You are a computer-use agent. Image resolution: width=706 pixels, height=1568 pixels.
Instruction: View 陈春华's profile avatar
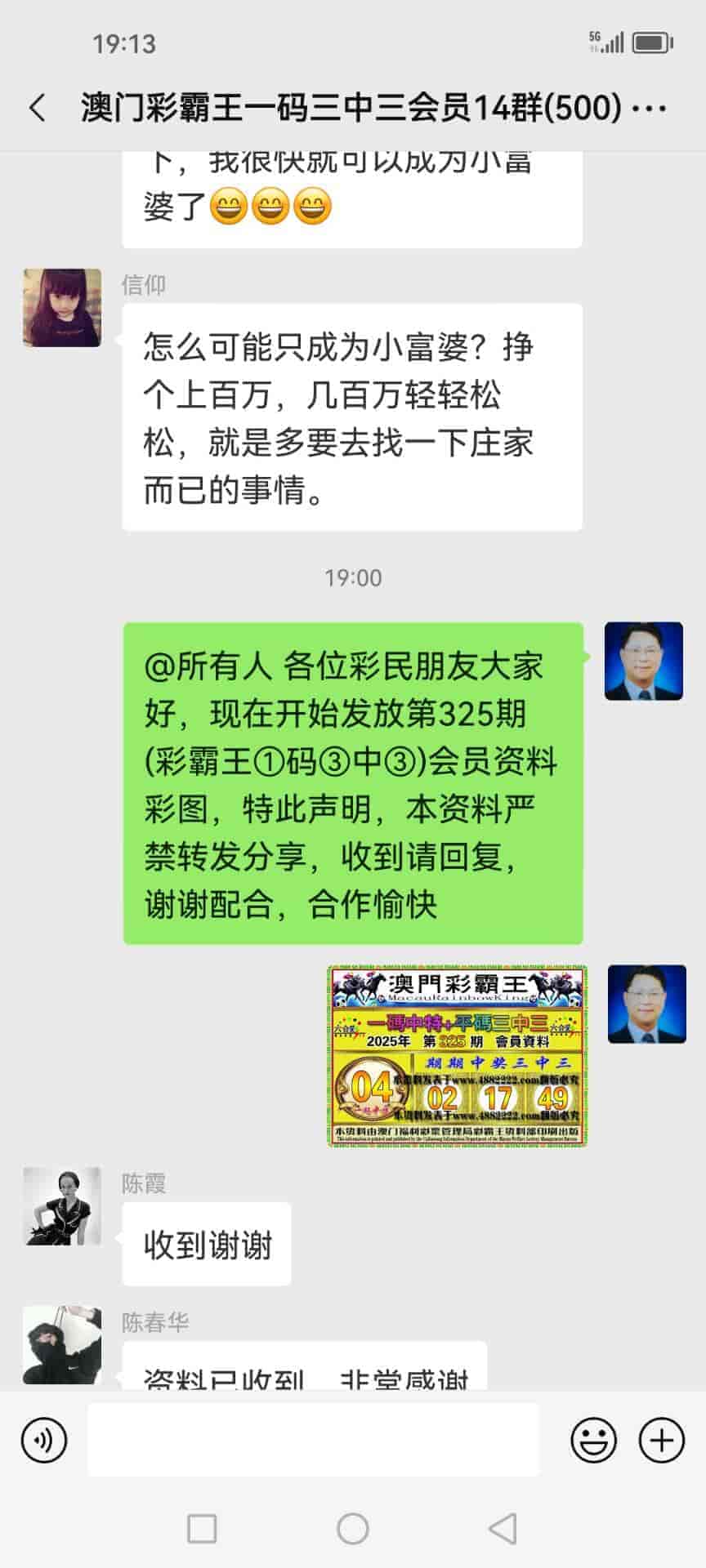pyautogui.click(x=62, y=1345)
